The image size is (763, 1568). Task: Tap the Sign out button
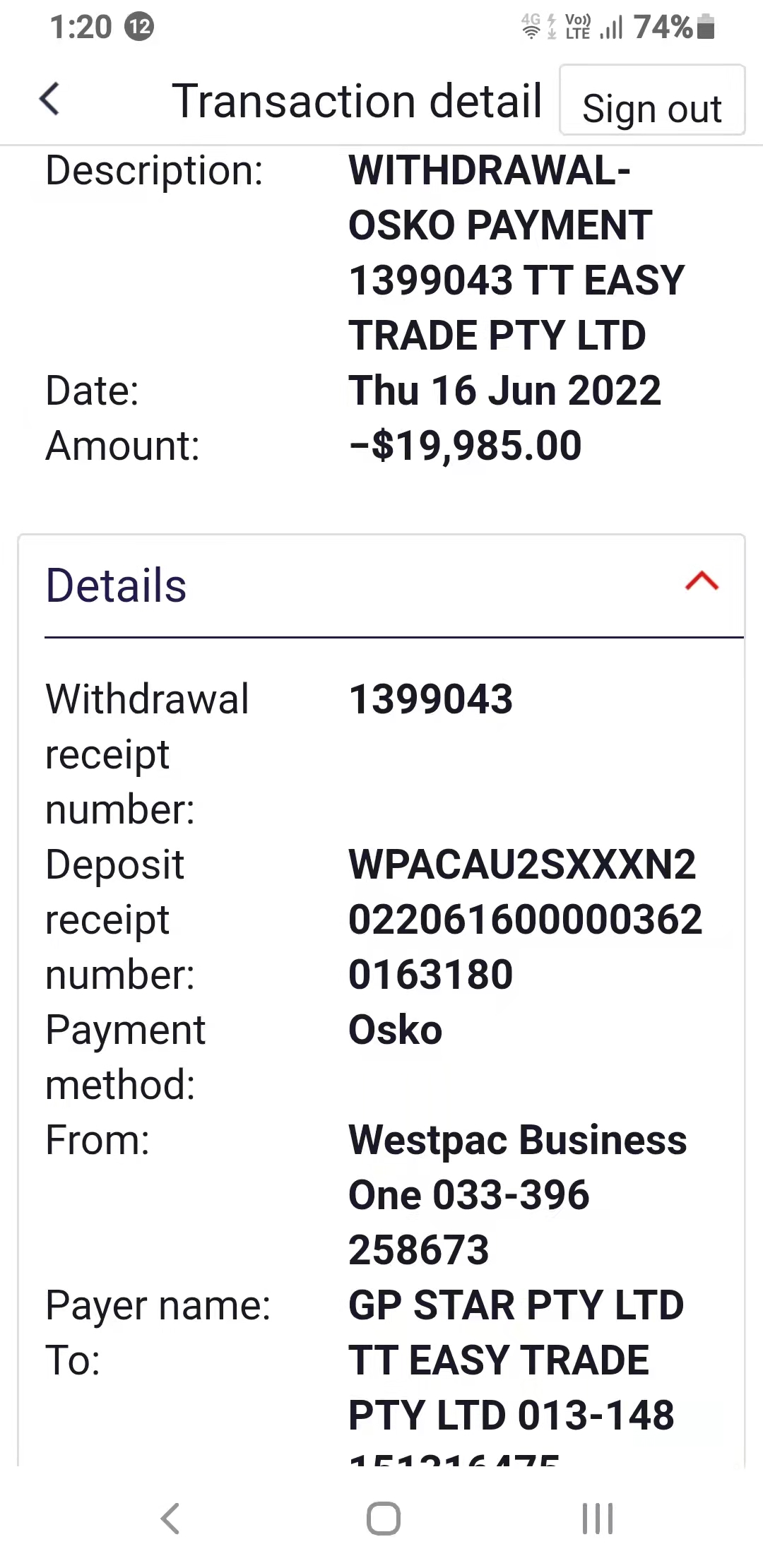[652, 100]
